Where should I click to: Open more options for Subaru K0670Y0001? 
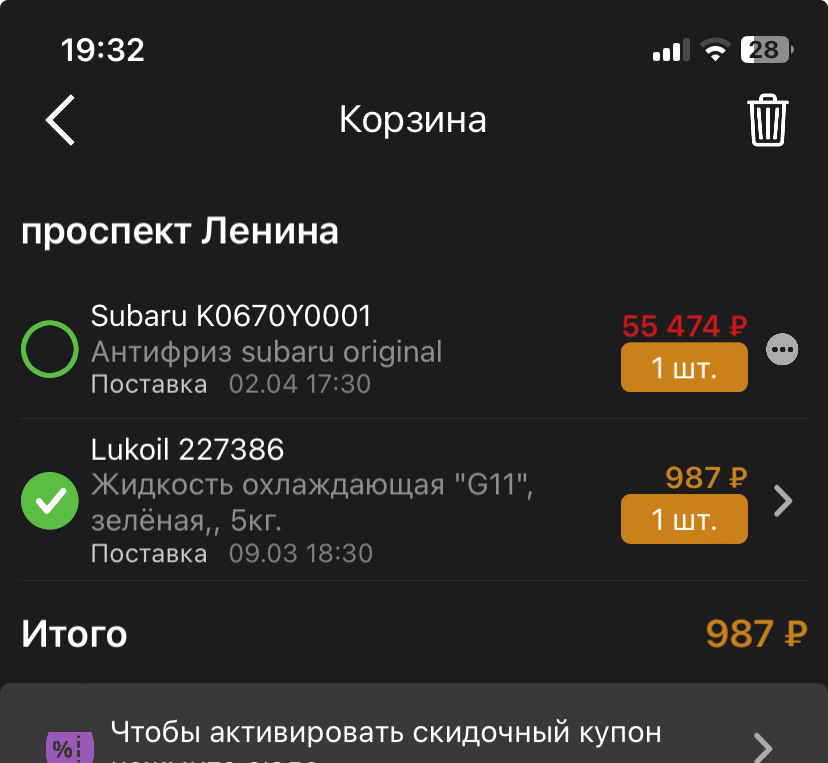[x=782, y=349]
